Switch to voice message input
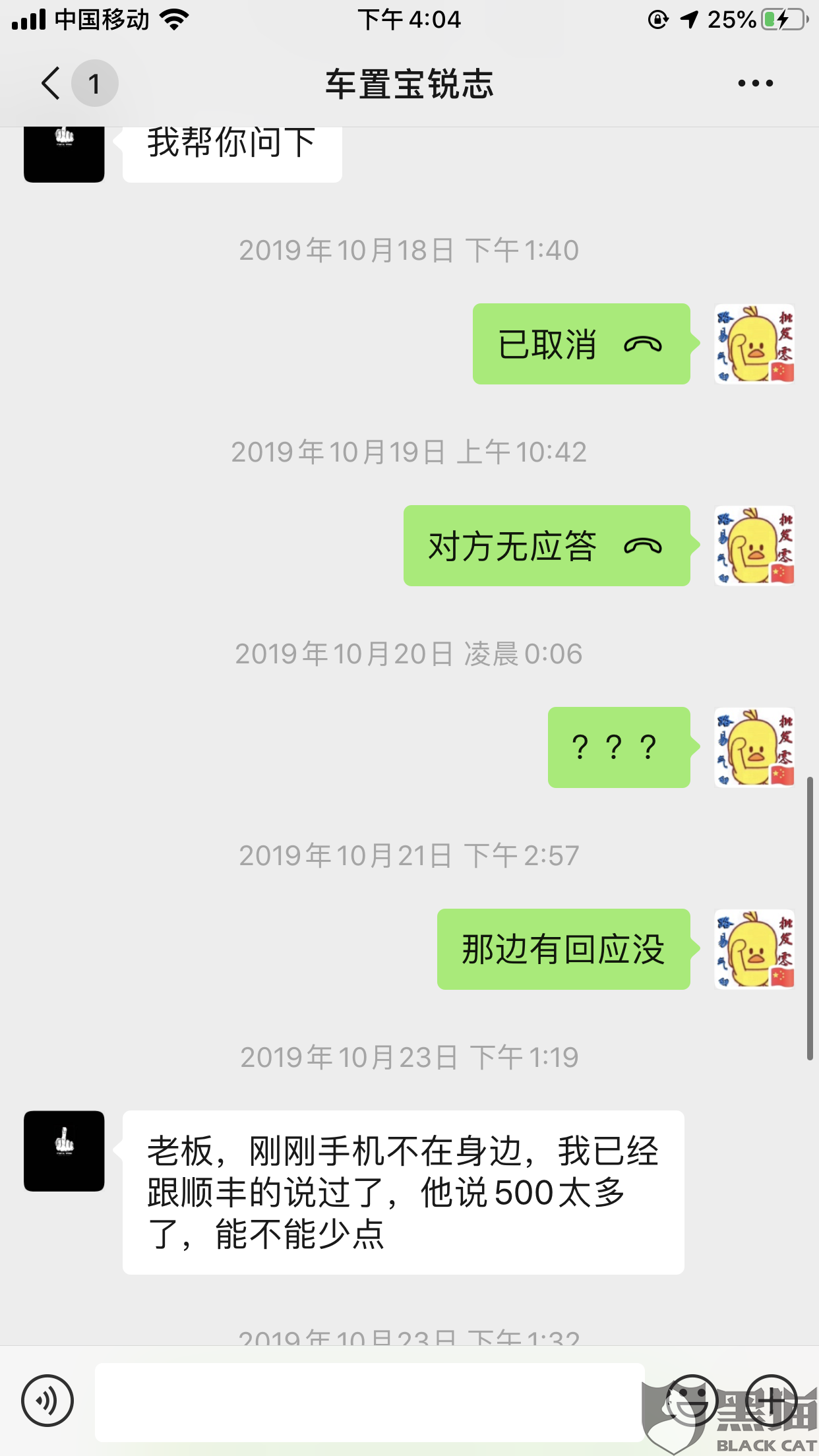Screen dimensions: 819x1456 [x=47, y=1400]
